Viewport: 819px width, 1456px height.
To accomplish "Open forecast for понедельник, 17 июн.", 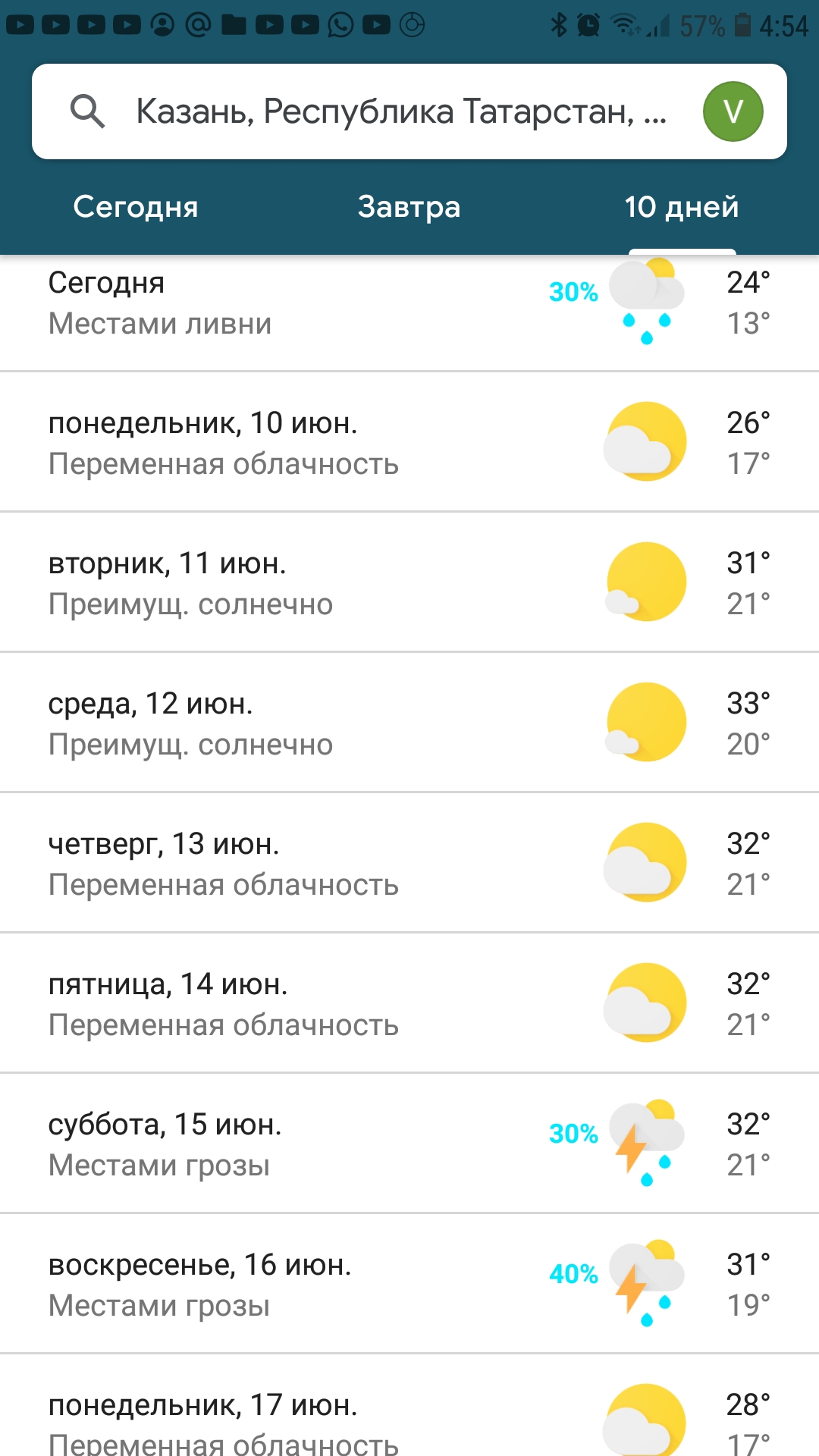I will pos(409,1405).
